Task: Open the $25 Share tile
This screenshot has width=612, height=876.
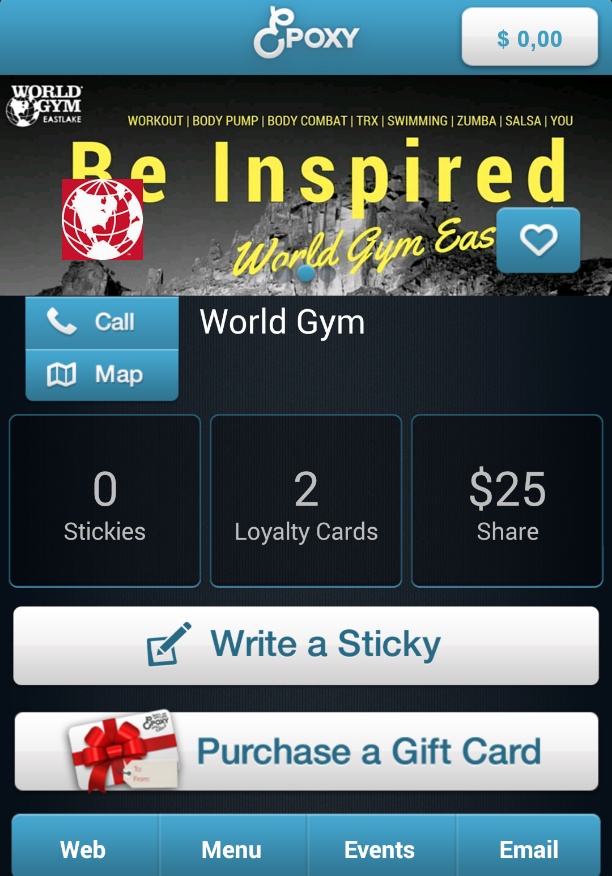Action: pos(507,501)
